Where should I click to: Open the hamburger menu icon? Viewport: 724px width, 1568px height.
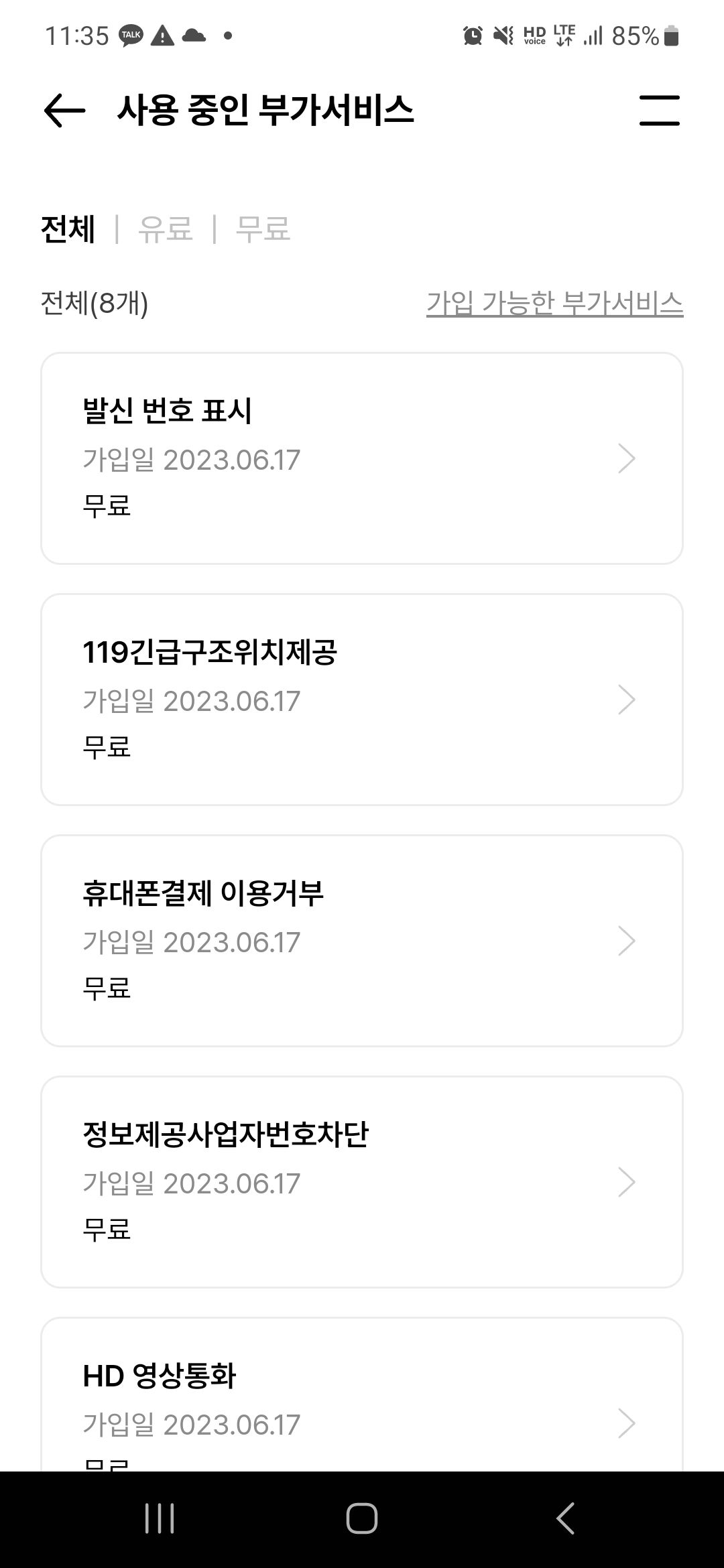click(x=660, y=111)
